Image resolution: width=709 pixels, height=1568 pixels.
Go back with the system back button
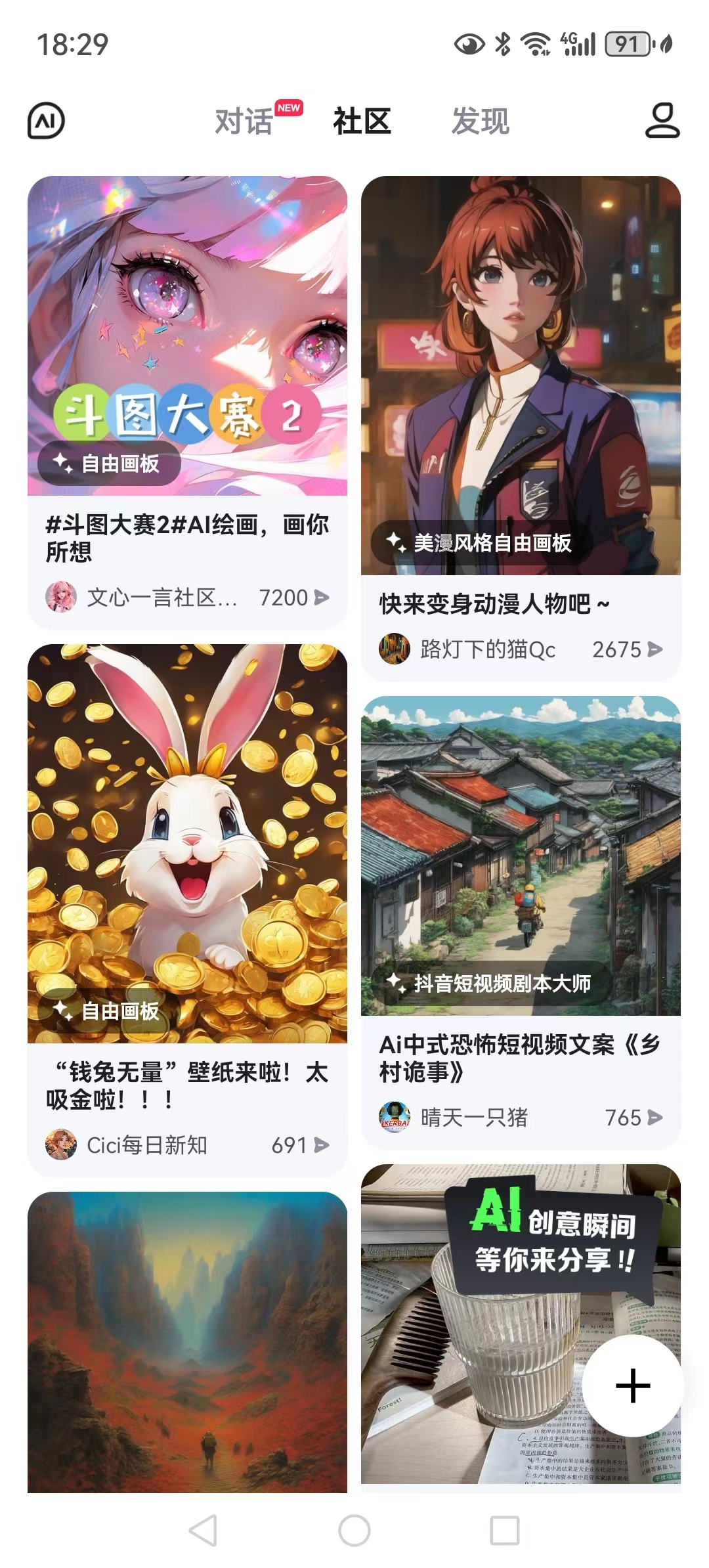pyautogui.click(x=203, y=1531)
